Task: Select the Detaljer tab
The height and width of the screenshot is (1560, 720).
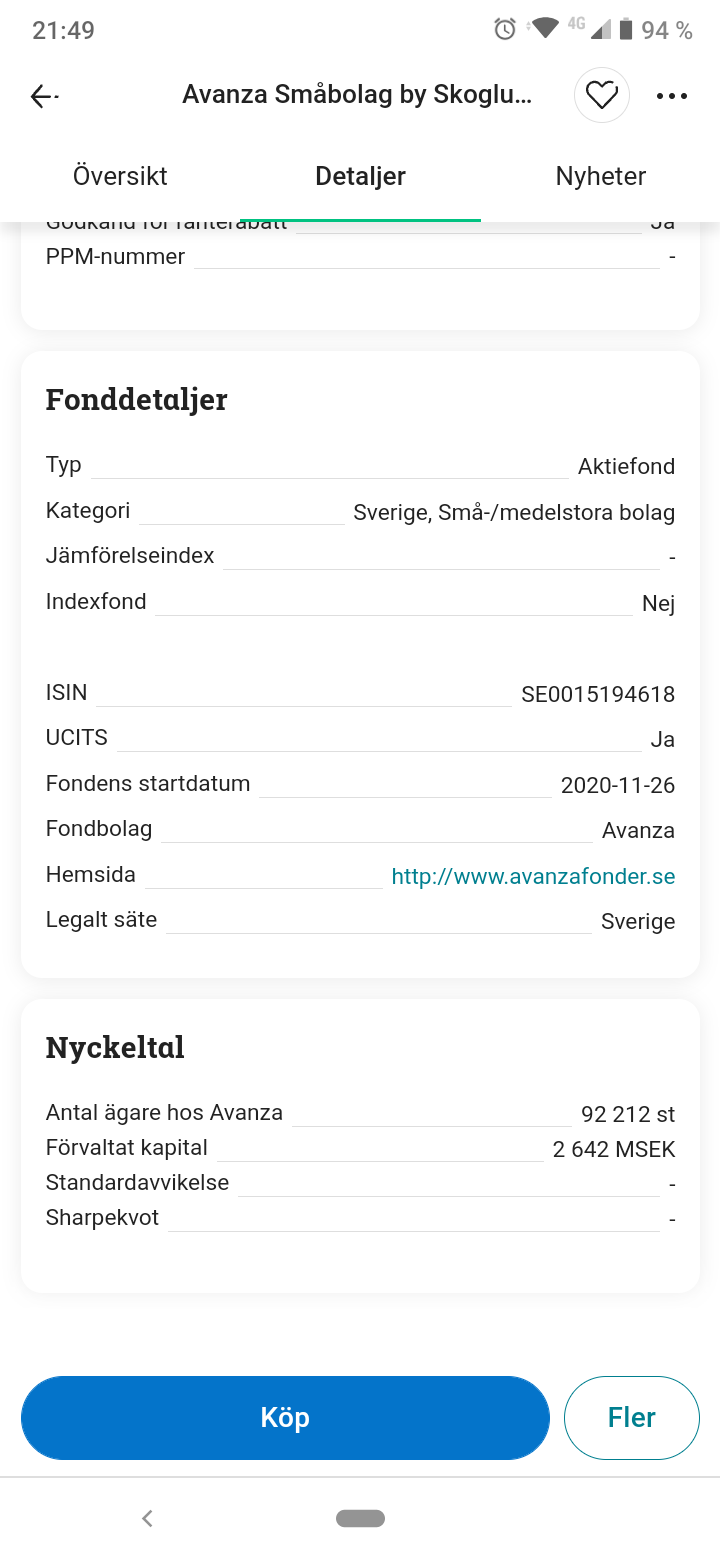Action: pos(360,177)
